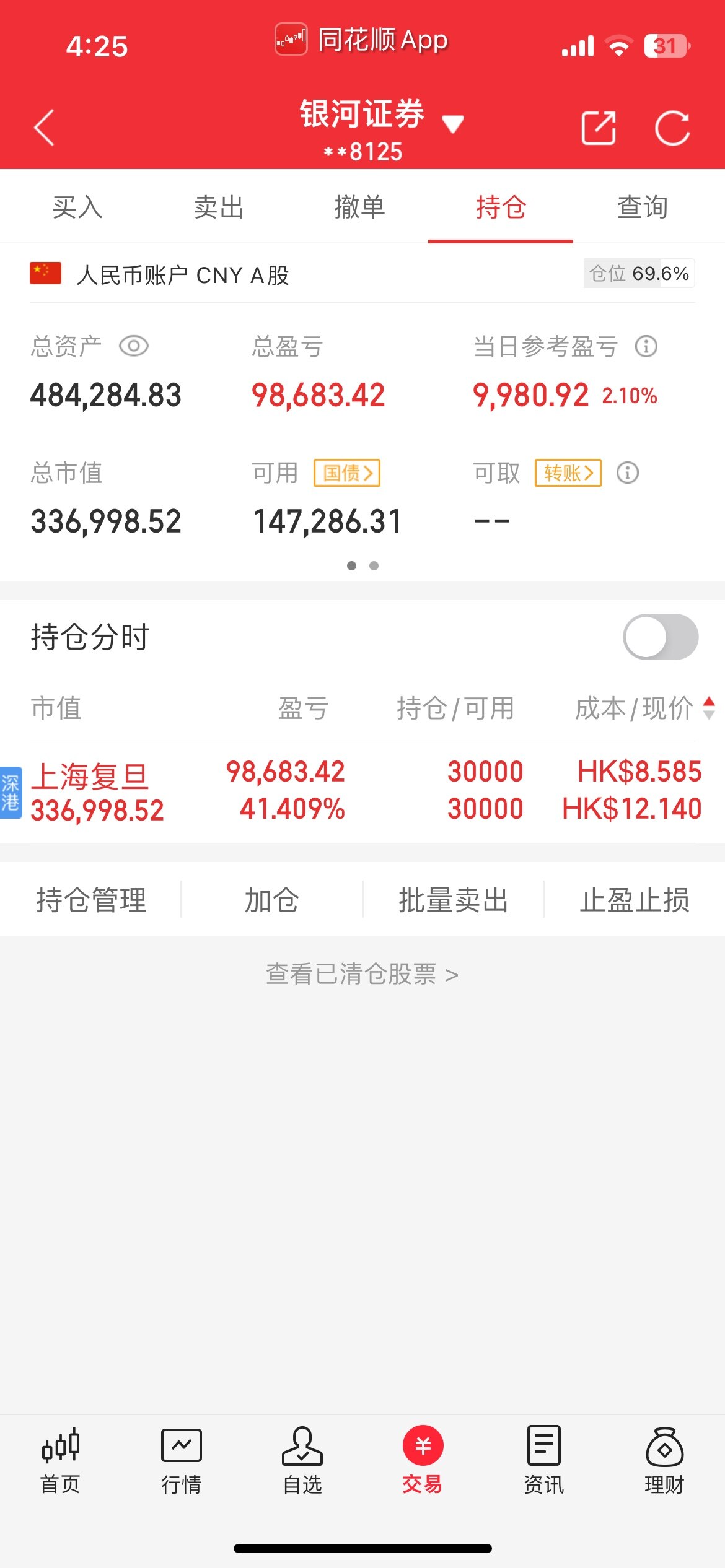Open the 撤单 tab
The image size is (725, 1568).
coord(360,207)
